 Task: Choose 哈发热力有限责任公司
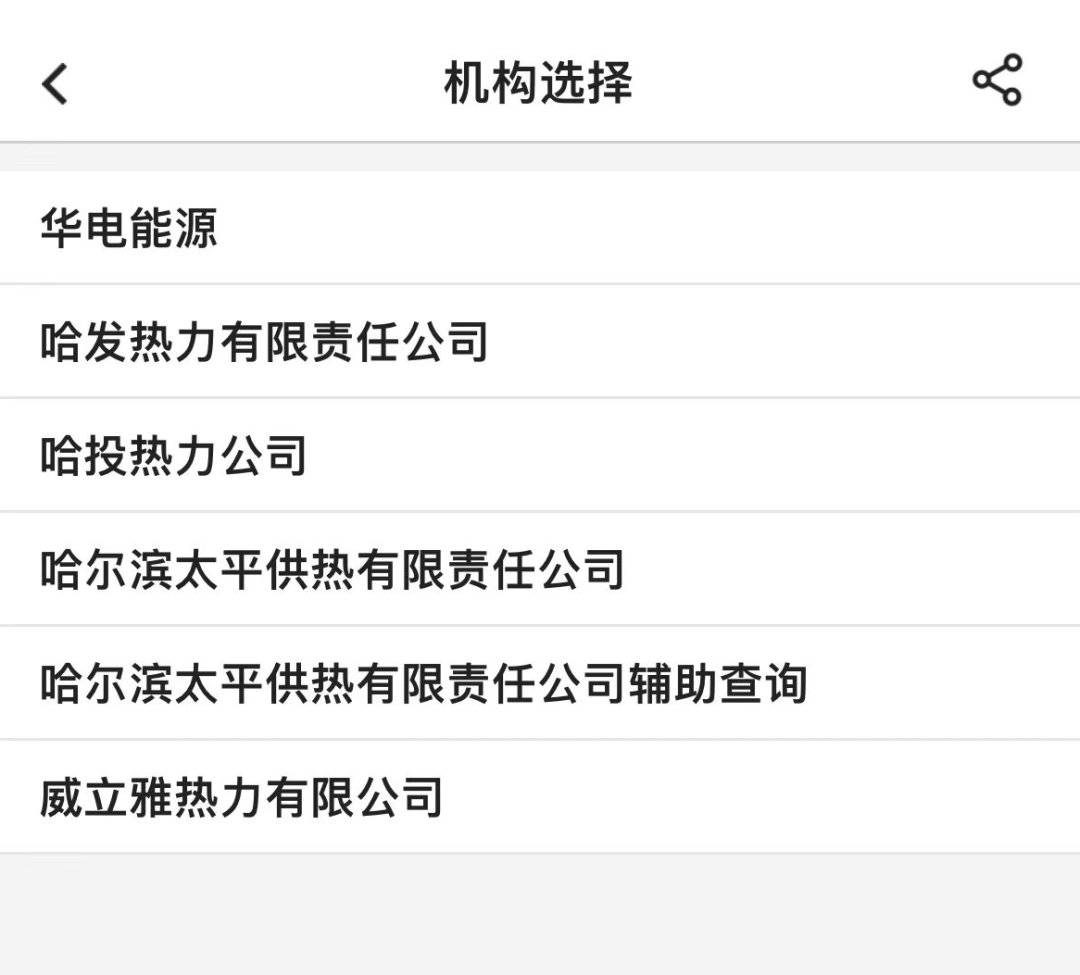tap(265, 342)
